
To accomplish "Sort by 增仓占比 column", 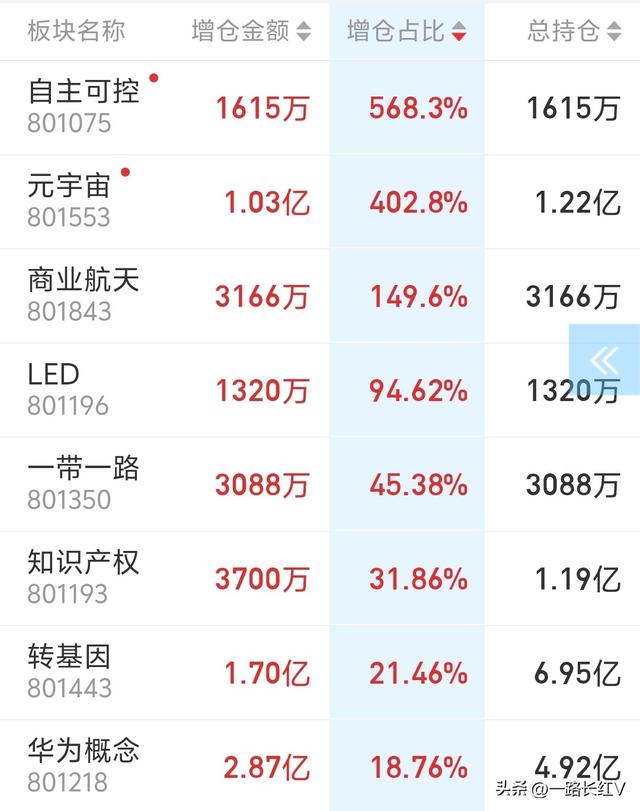I will pos(405,31).
